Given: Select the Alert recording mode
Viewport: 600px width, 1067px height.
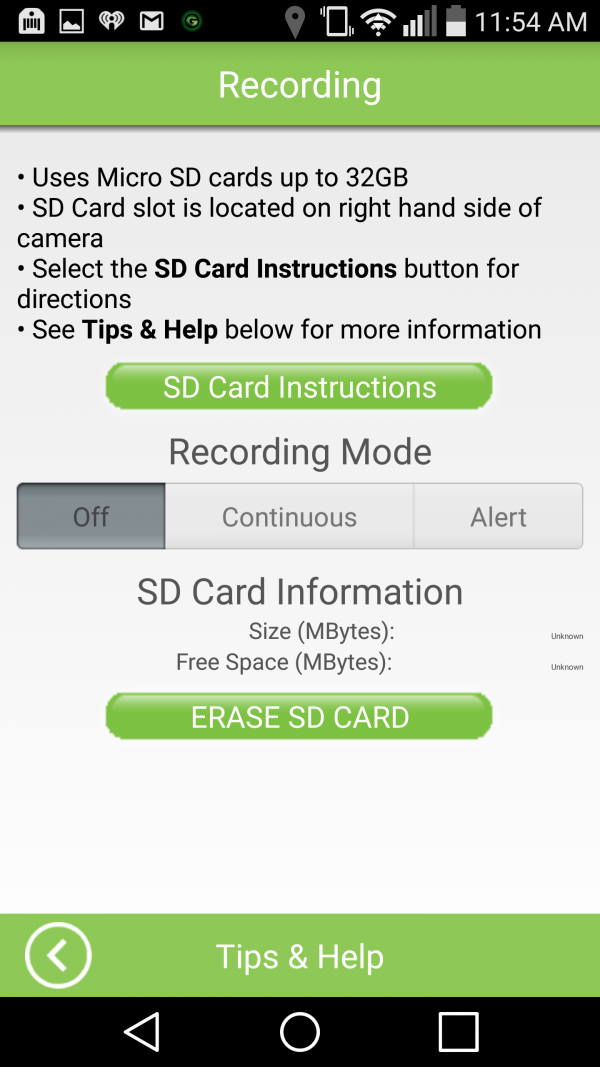Looking at the screenshot, I should coord(498,516).
